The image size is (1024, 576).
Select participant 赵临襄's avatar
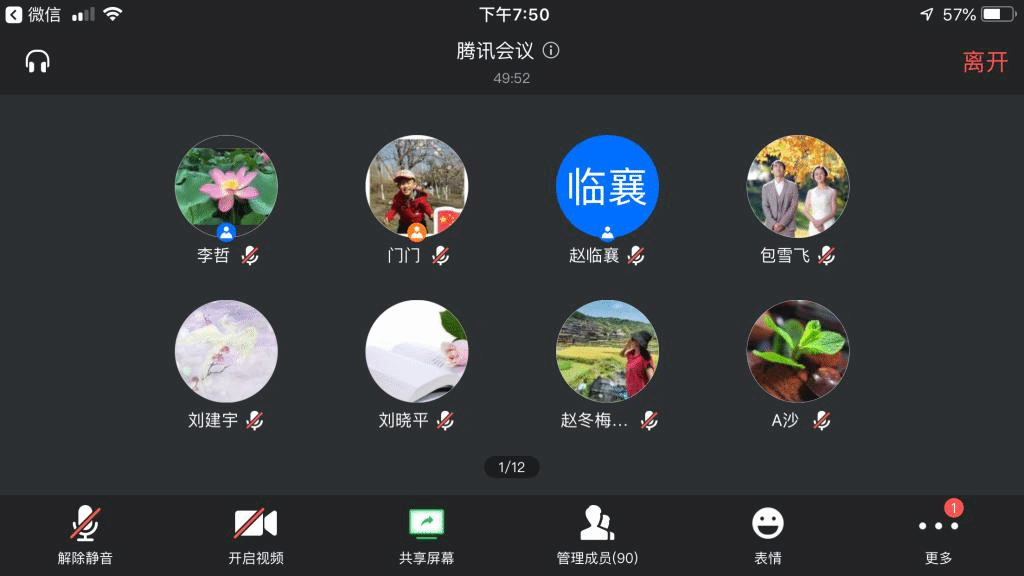(607, 186)
